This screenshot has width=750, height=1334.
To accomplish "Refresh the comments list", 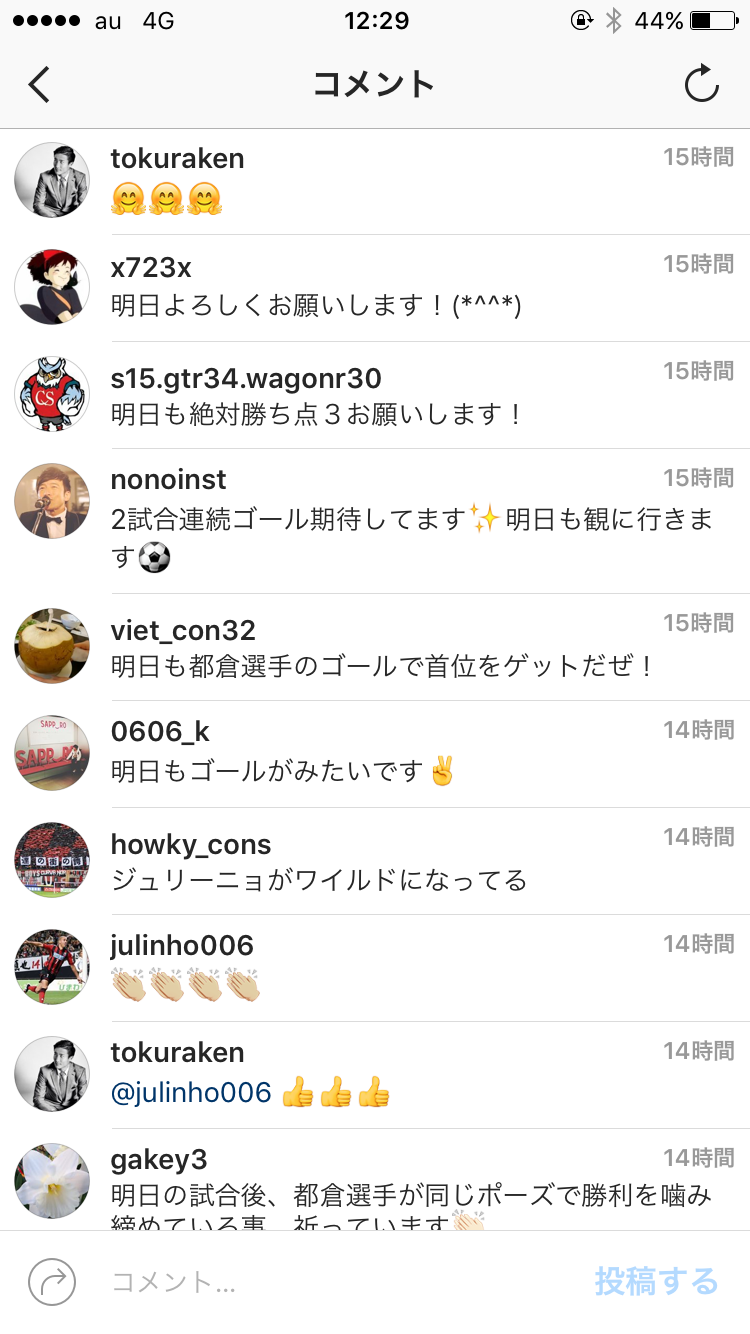I will 701,85.
